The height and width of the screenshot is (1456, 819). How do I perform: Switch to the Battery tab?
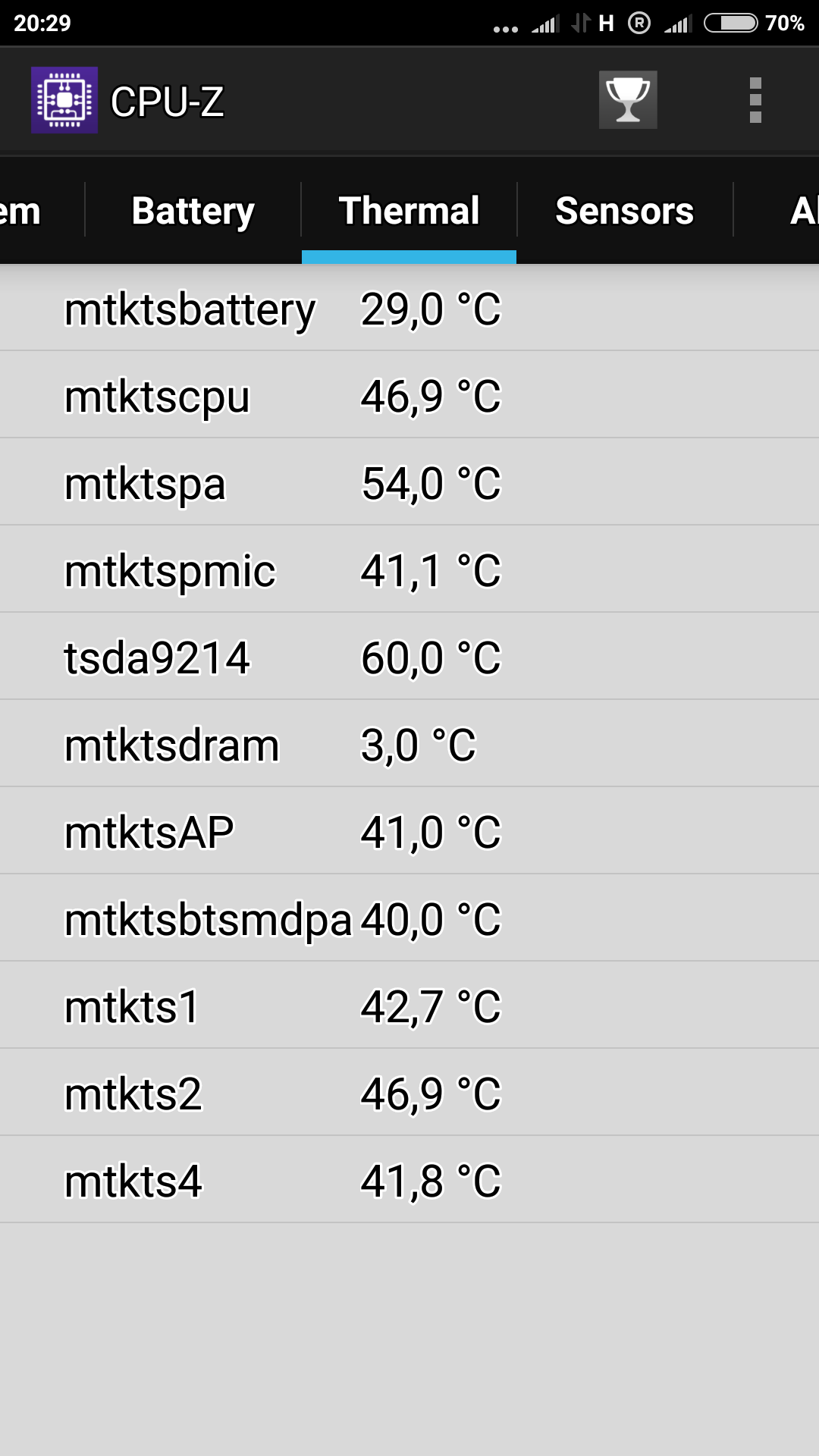click(193, 211)
